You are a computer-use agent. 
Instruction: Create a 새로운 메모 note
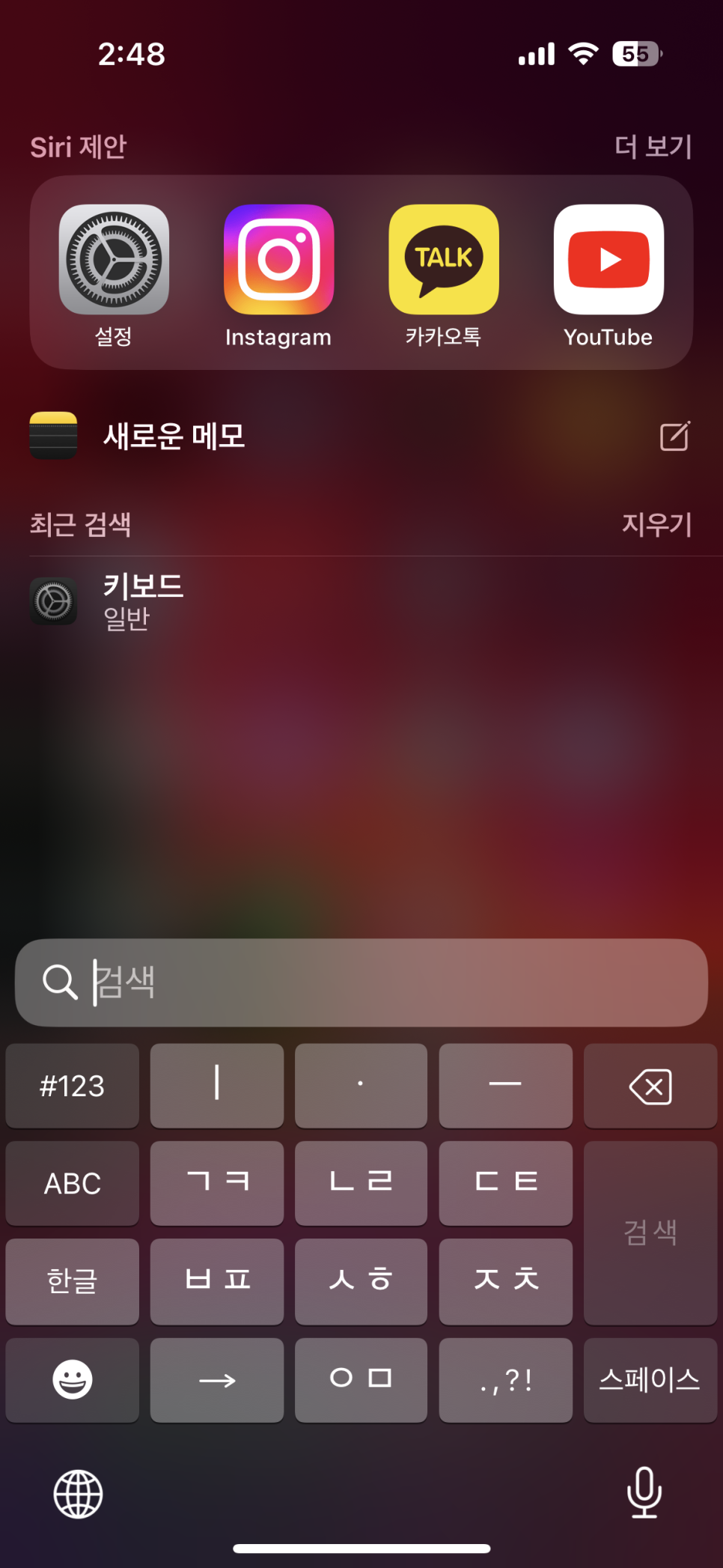coord(361,436)
